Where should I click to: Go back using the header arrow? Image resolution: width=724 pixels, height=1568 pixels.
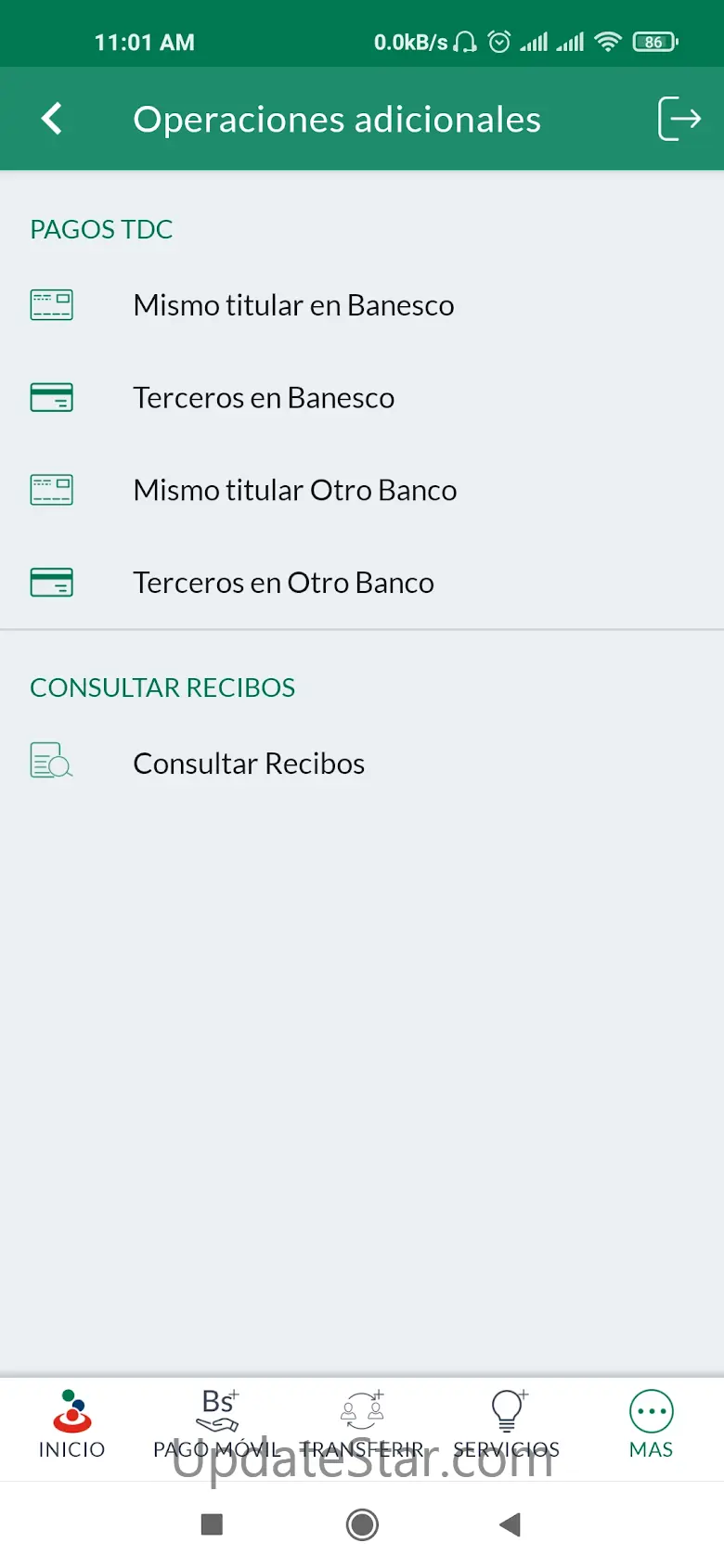pos(52,119)
